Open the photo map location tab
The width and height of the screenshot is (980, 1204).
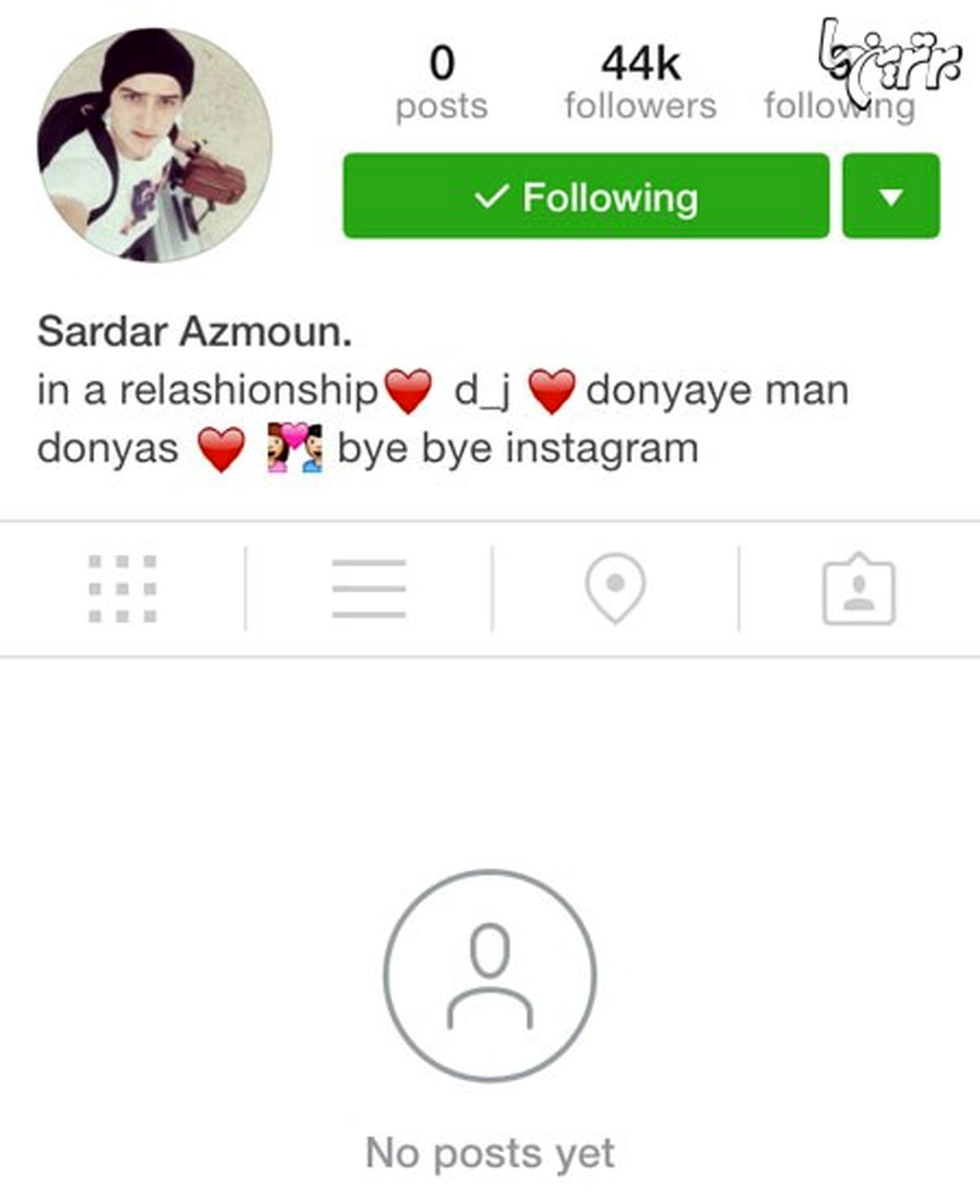615,588
